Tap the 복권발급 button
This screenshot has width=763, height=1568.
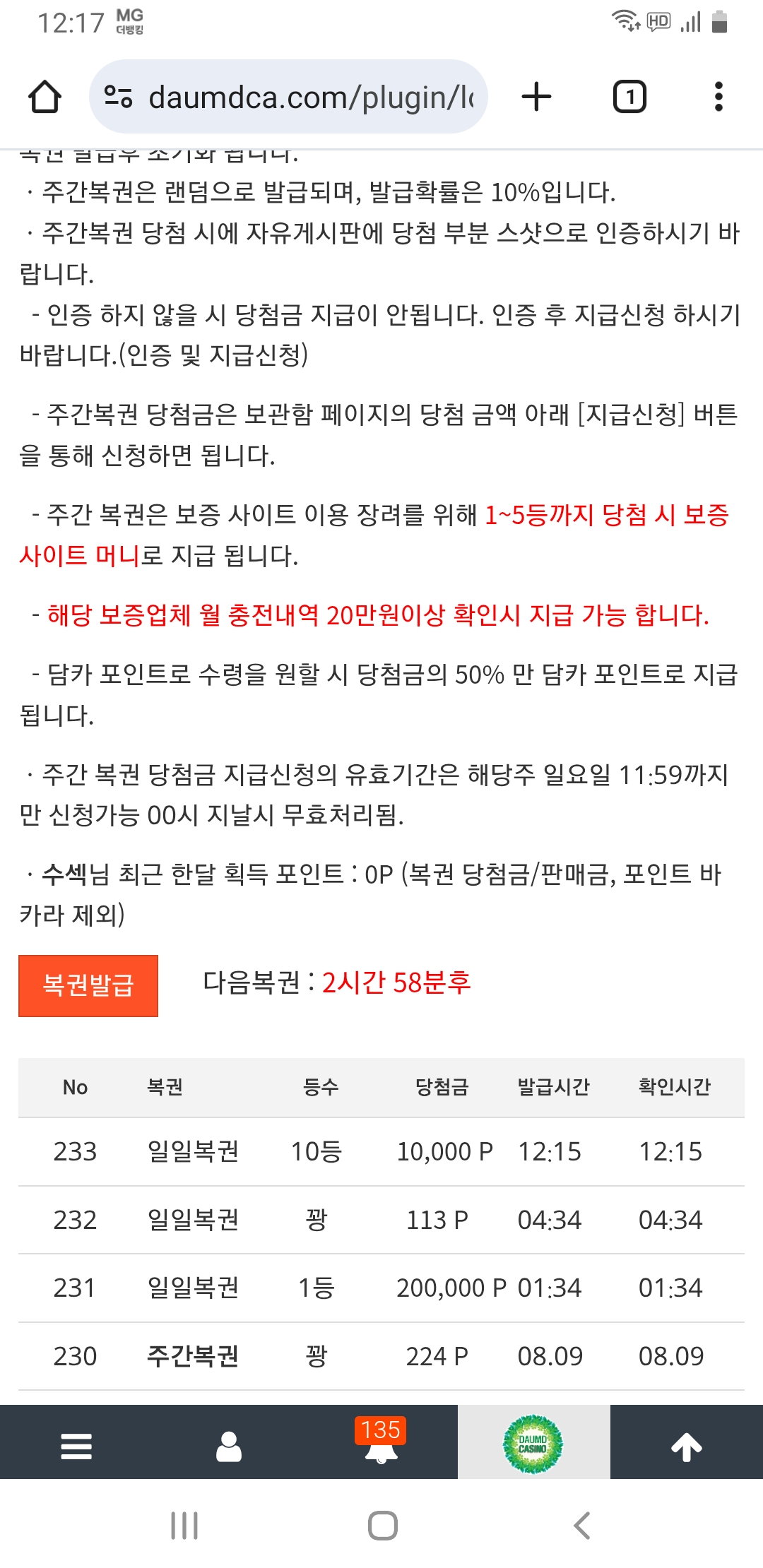88,985
